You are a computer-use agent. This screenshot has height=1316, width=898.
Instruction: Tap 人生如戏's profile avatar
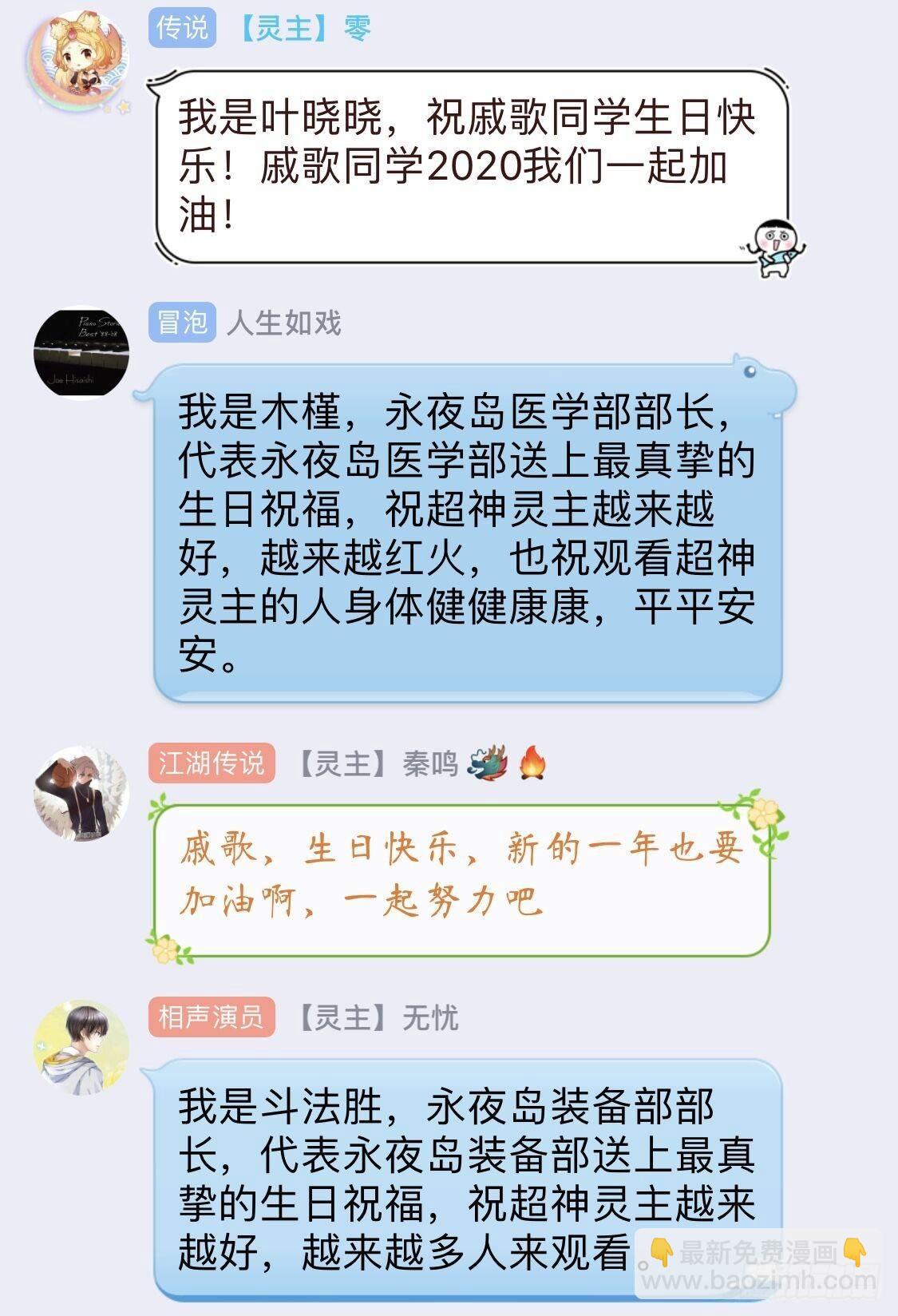click(81, 351)
